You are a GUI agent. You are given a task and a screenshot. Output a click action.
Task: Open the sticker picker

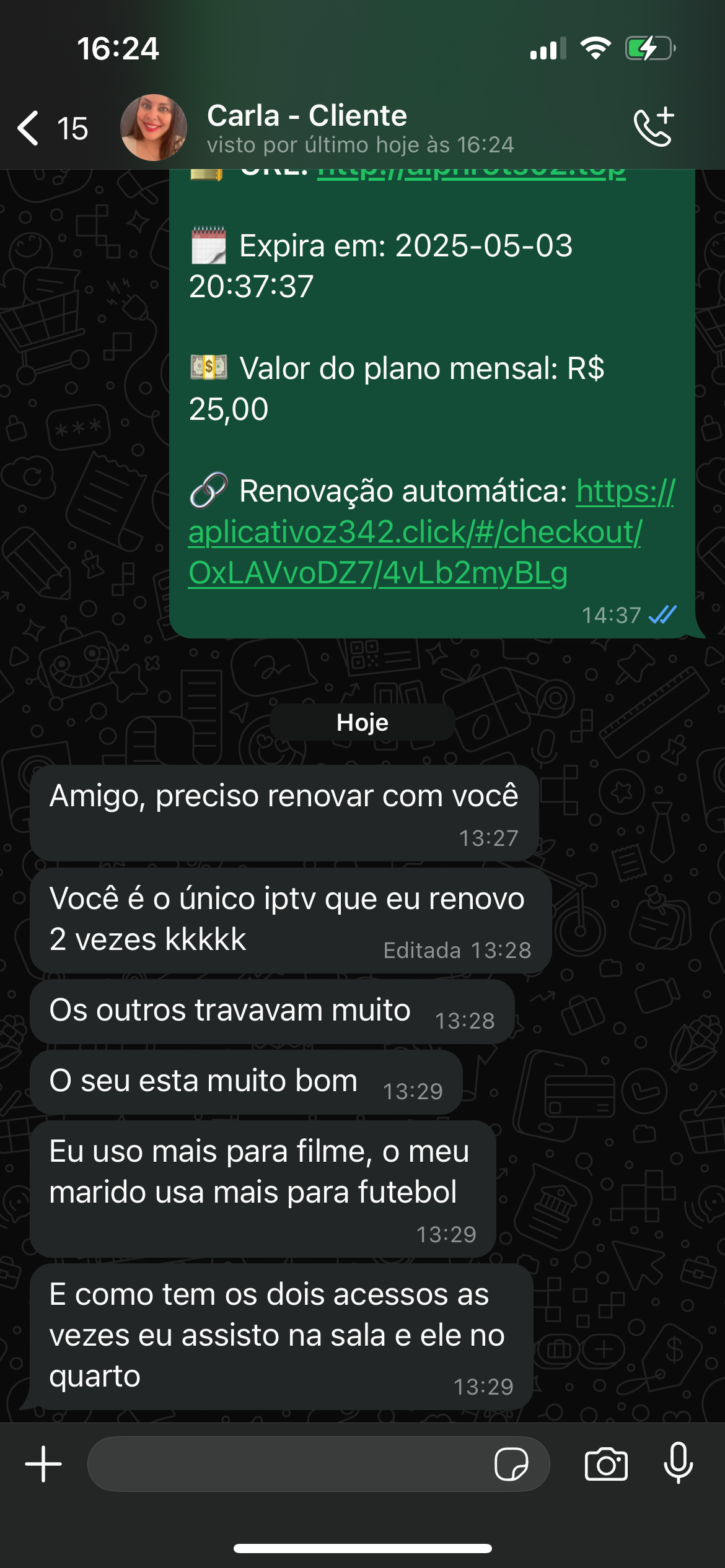point(511,1464)
